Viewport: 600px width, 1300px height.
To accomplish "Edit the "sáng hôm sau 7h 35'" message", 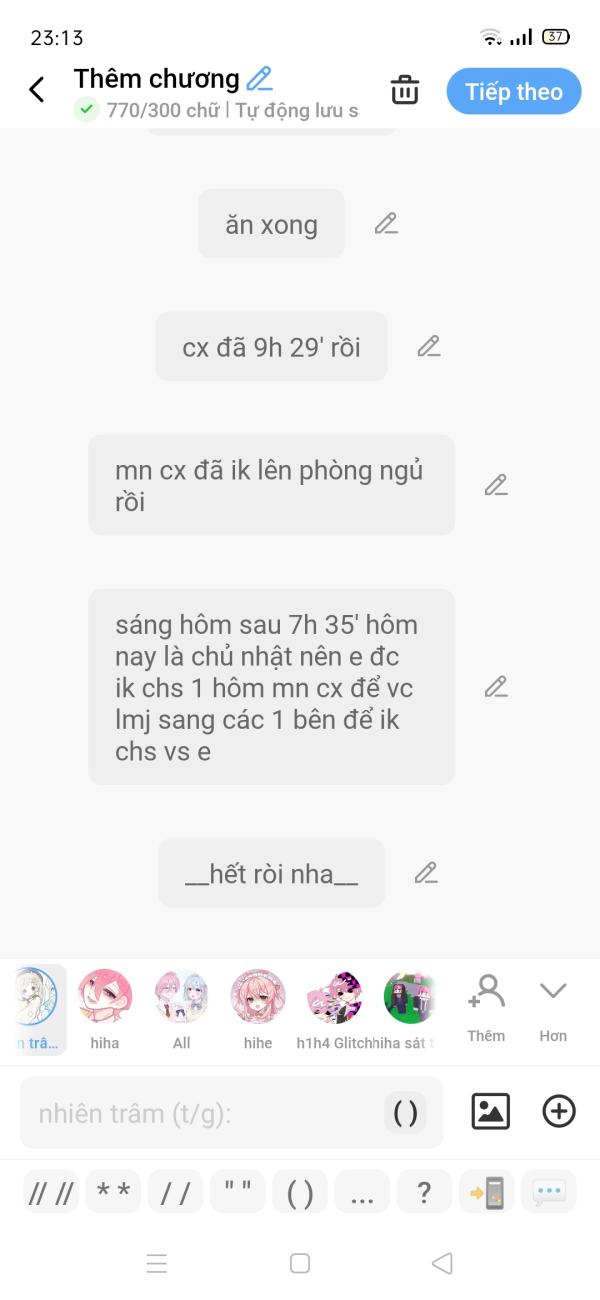I will click(496, 687).
